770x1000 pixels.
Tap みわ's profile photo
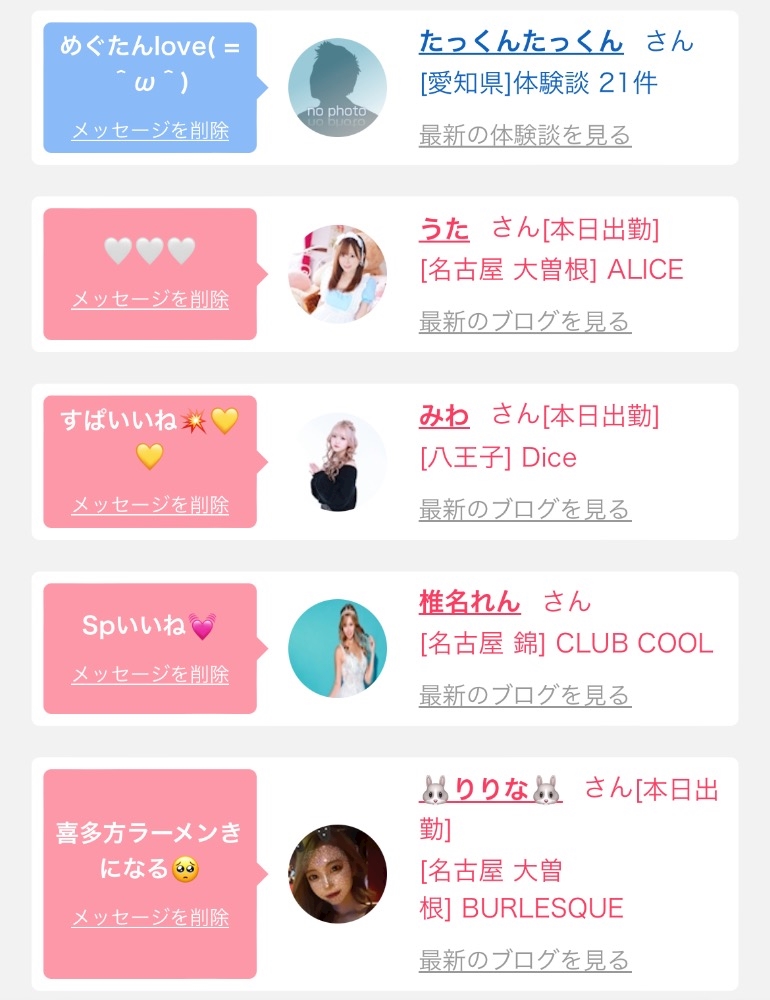[337, 462]
